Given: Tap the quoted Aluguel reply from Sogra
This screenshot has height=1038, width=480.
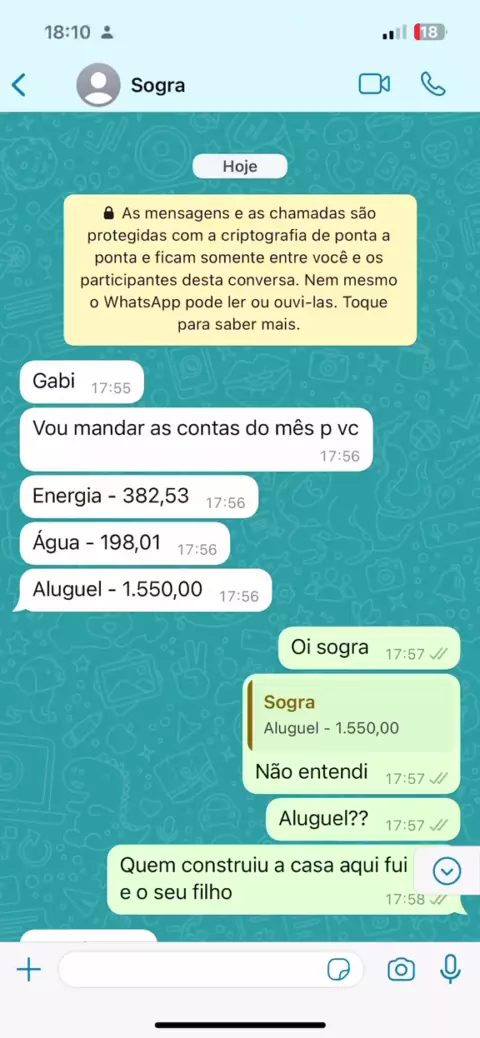Looking at the screenshot, I should [354, 715].
